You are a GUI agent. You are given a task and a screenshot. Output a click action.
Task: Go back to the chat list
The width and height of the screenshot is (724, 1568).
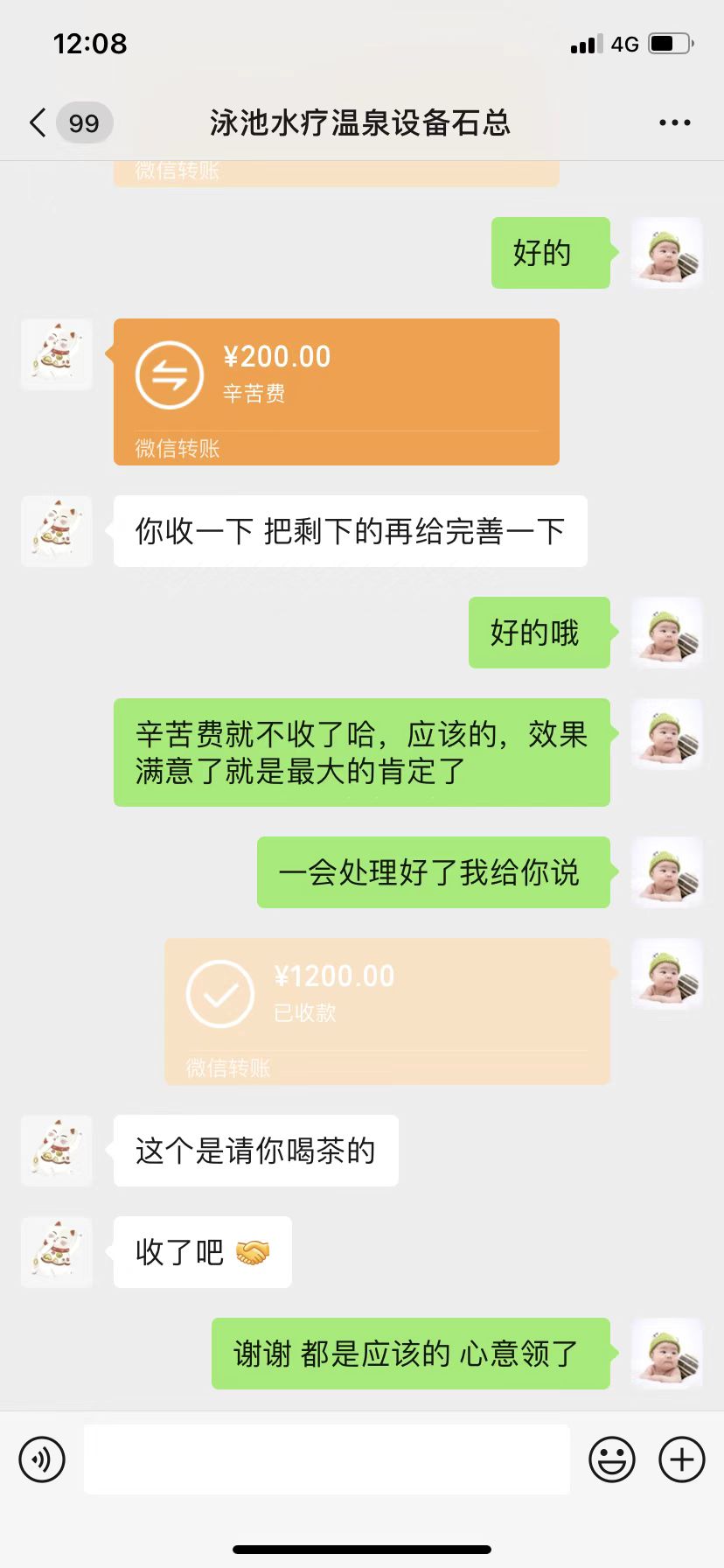(38, 123)
